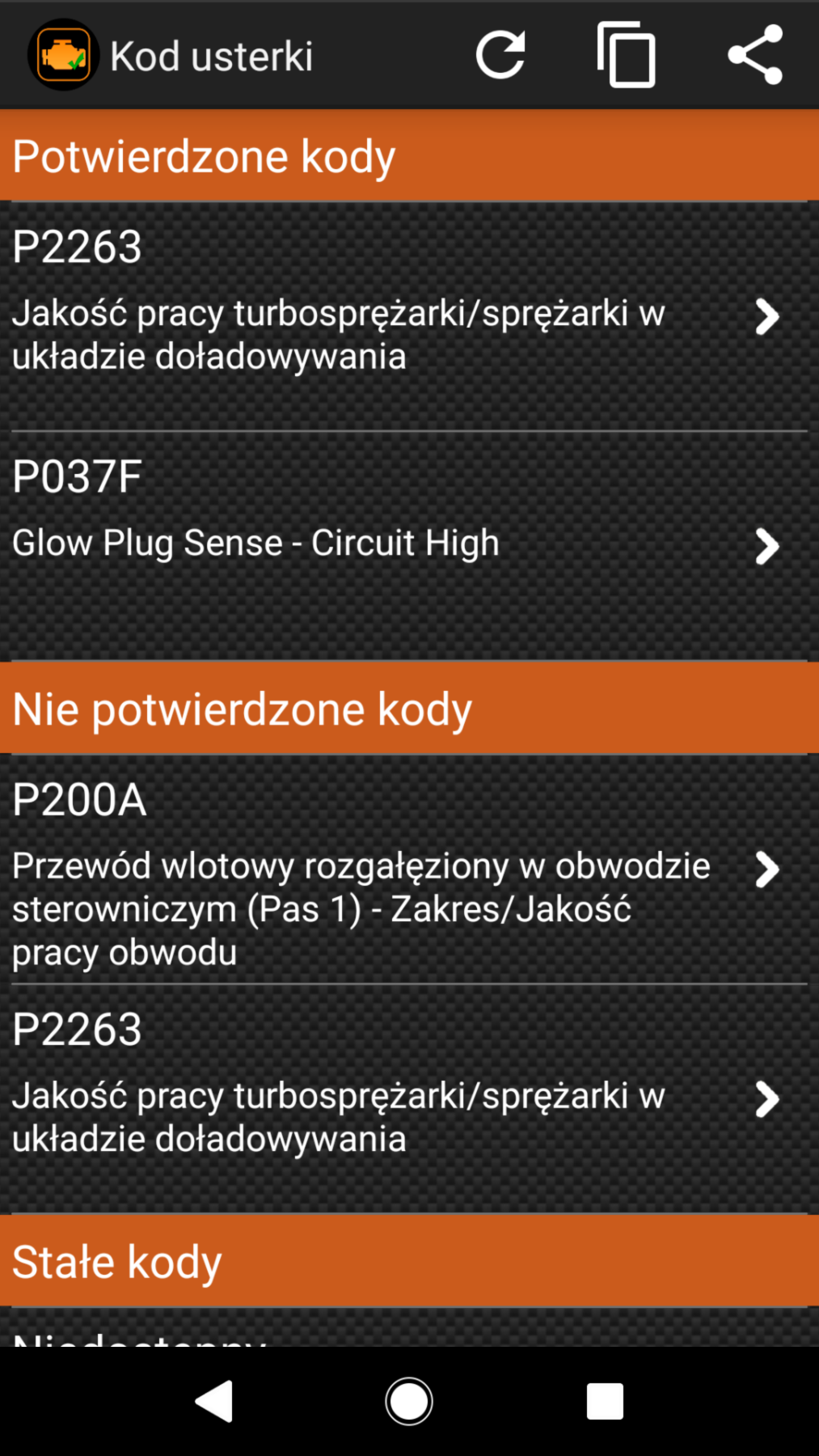The width and height of the screenshot is (819, 1456).
Task: Go back using system back button
Action: coord(214,1401)
